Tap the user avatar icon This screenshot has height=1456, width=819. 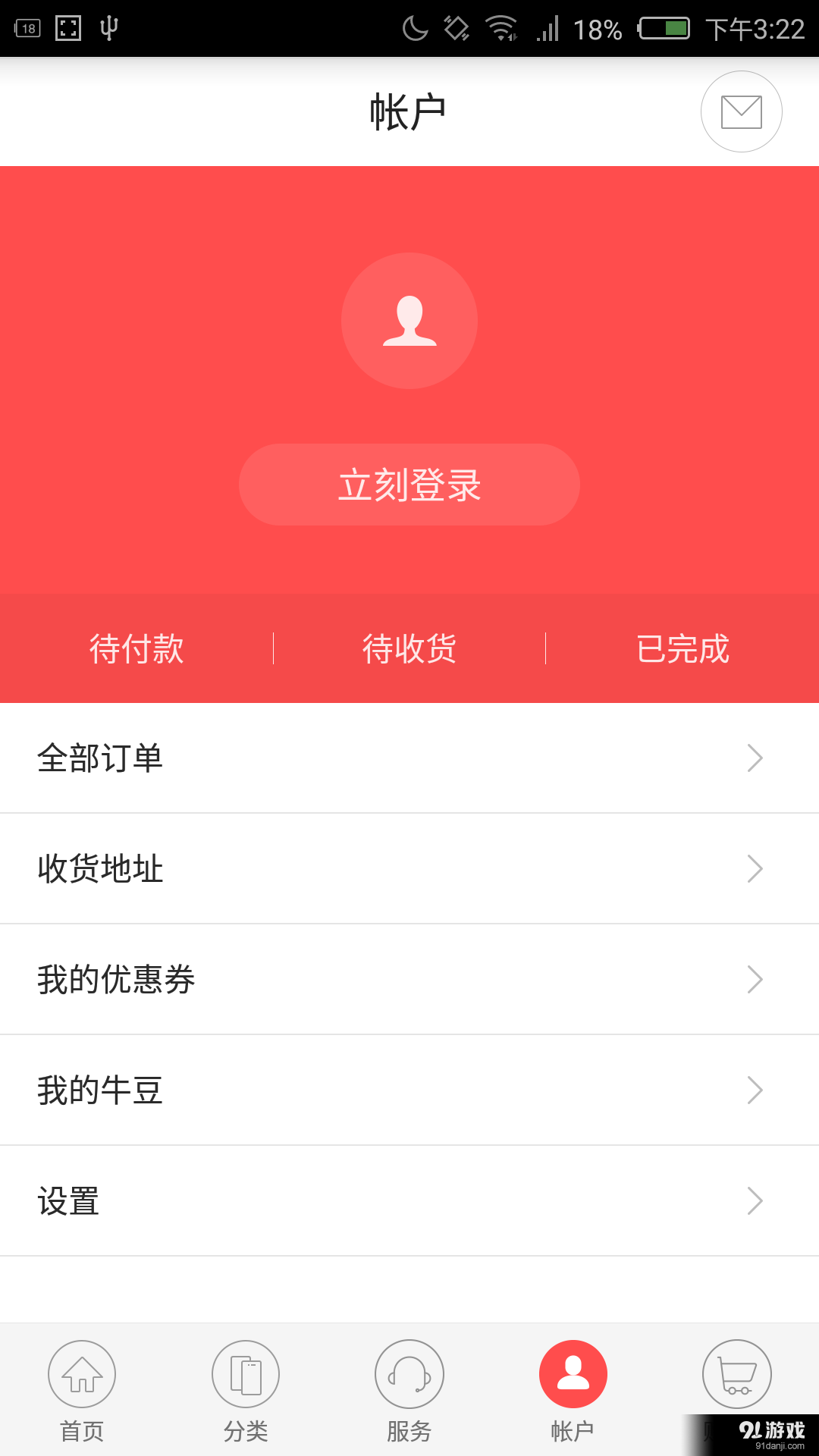(409, 322)
